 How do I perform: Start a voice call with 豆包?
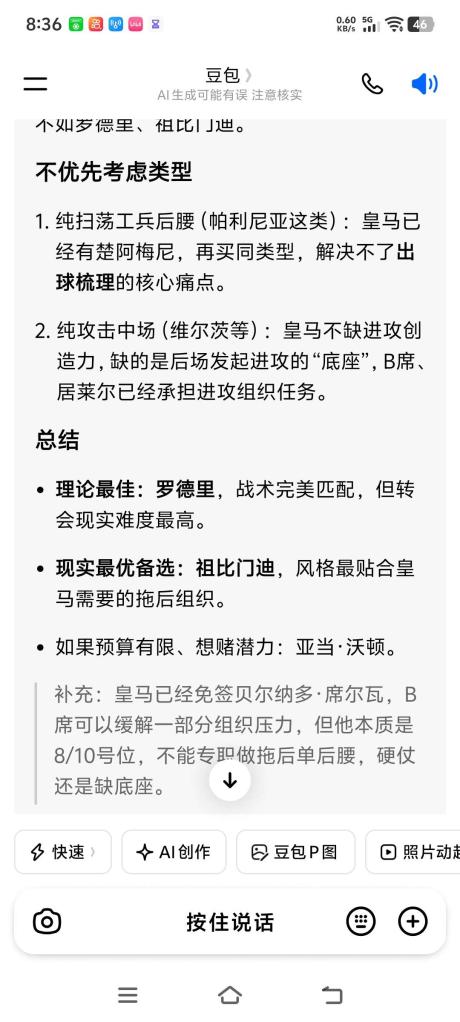click(372, 83)
